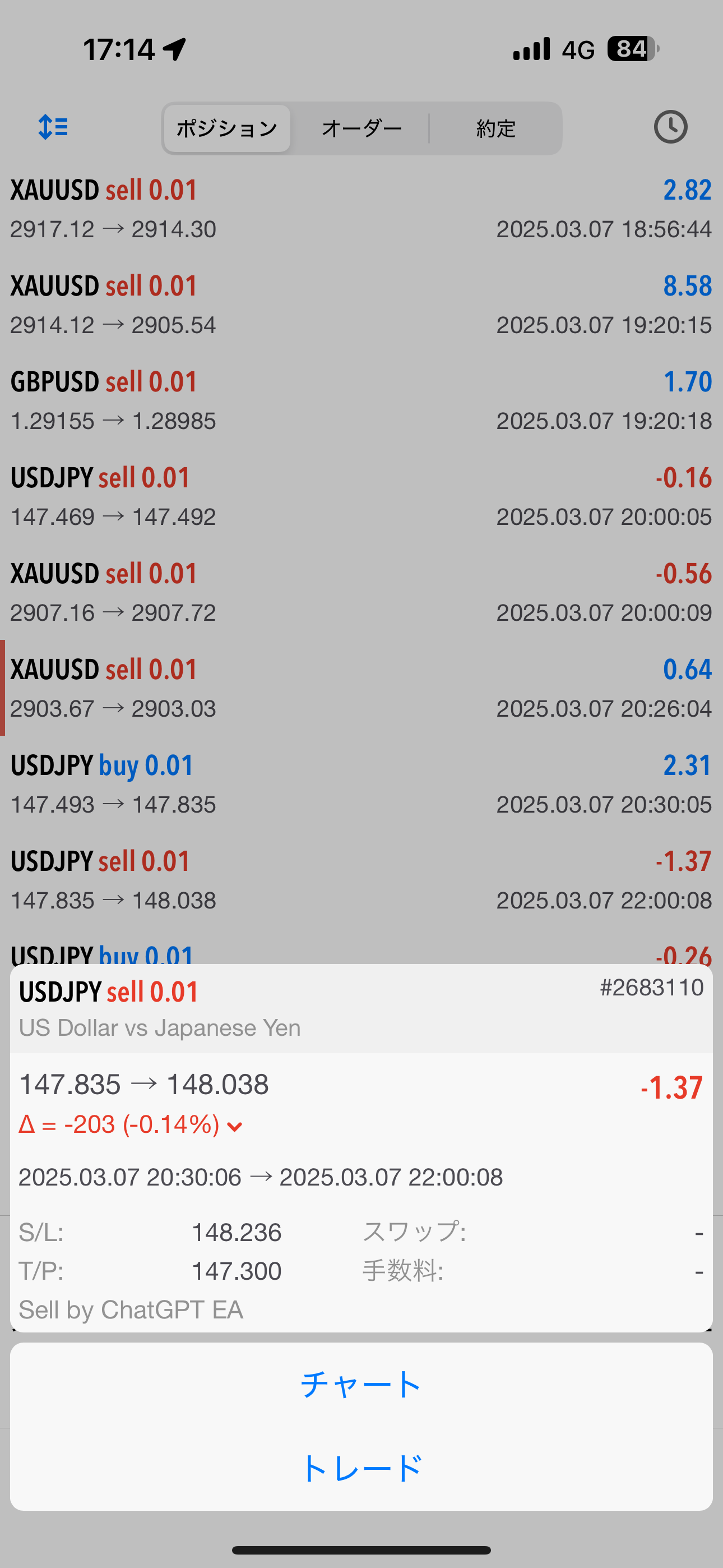723x1568 pixels.
Task: Open XAUUSD sell position with profit 2.82
Action: (x=361, y=209)
